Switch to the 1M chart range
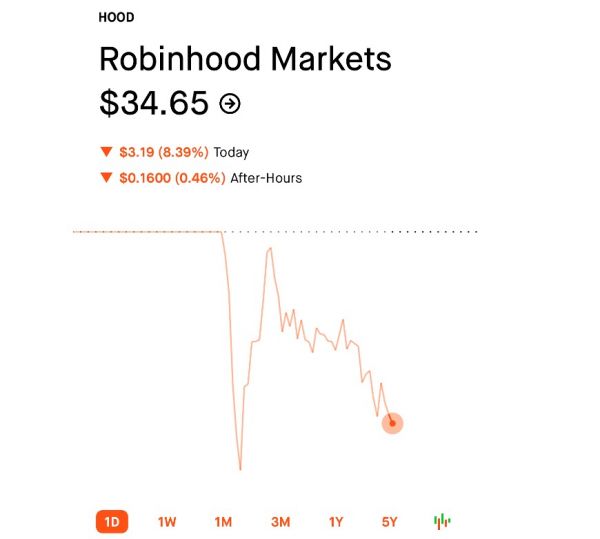600x539 pixels. (223, 521)
